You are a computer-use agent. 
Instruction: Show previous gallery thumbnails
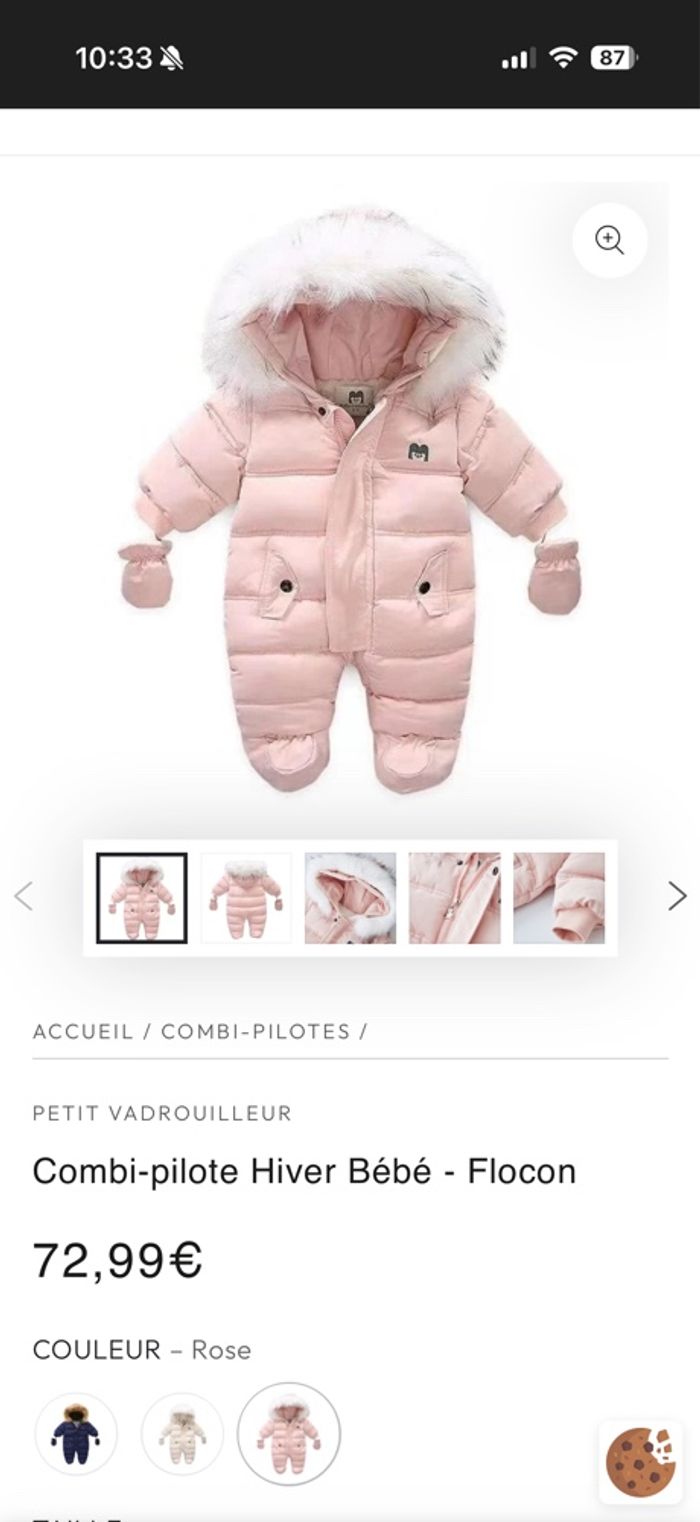[24, 897]
